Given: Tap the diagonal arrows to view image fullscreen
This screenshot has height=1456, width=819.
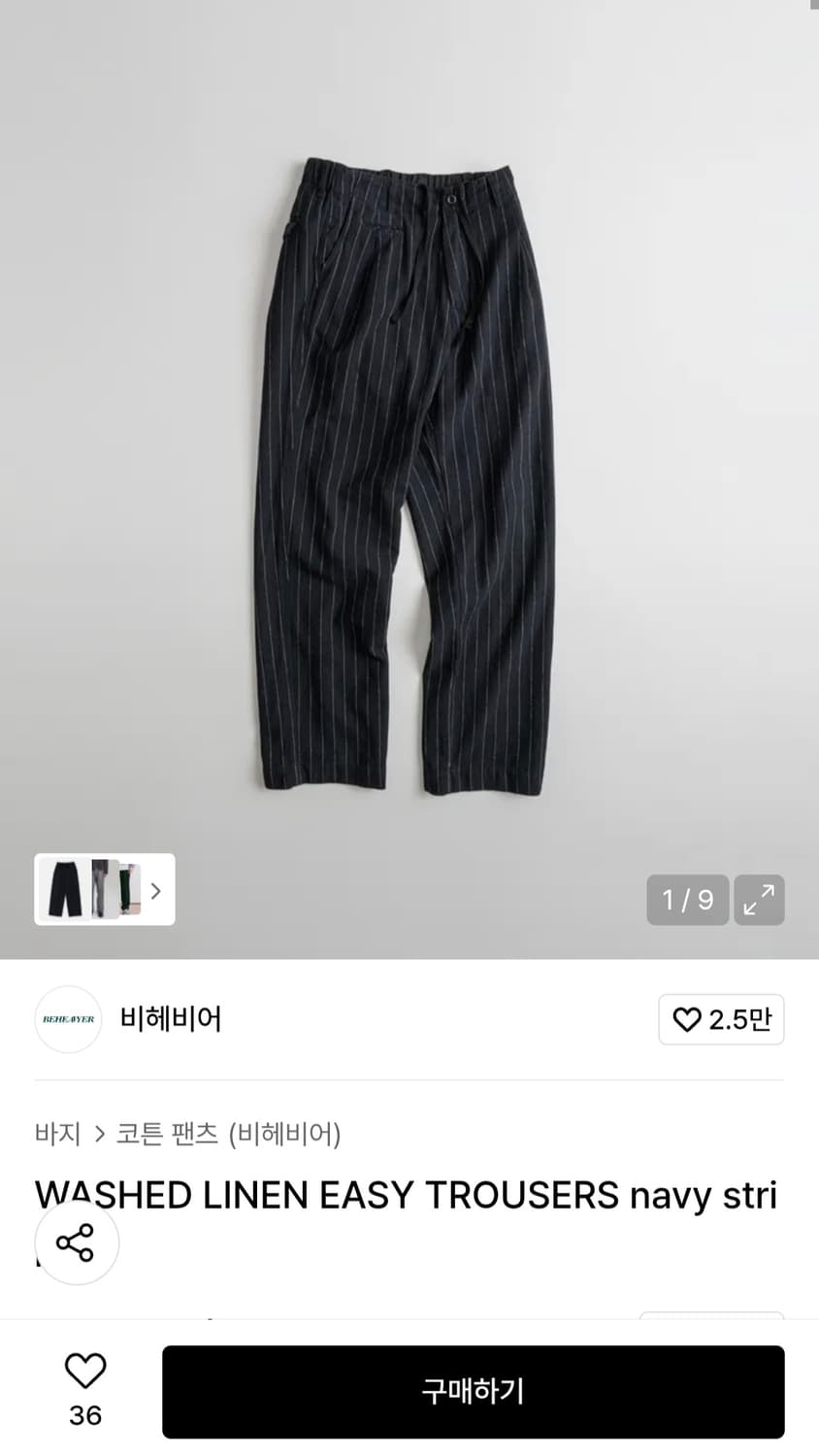Looking at the screenshot, I should pos(759,900).
